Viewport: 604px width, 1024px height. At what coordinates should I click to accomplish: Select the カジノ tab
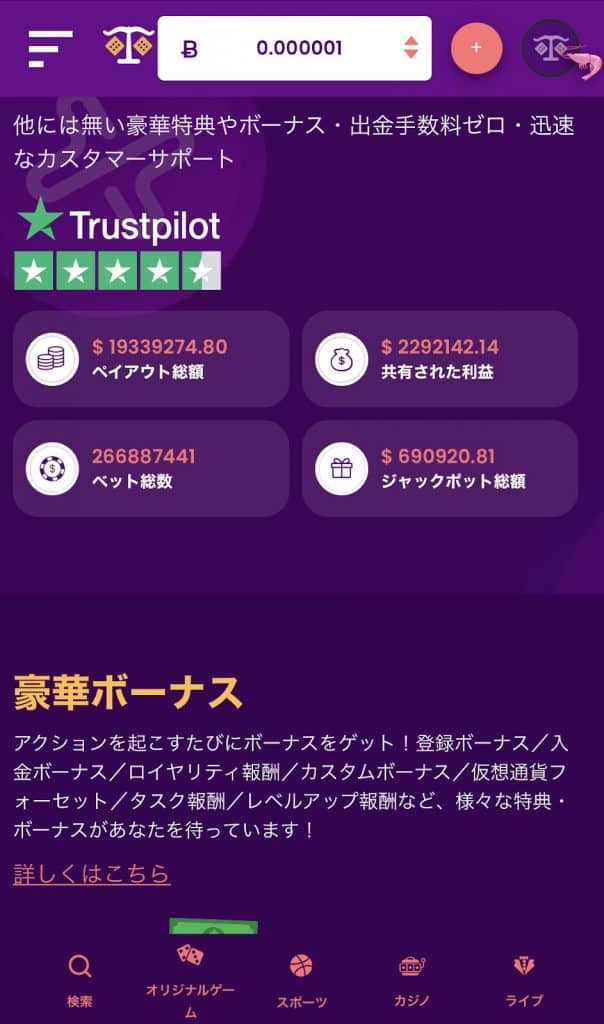[x=411, y=980]
